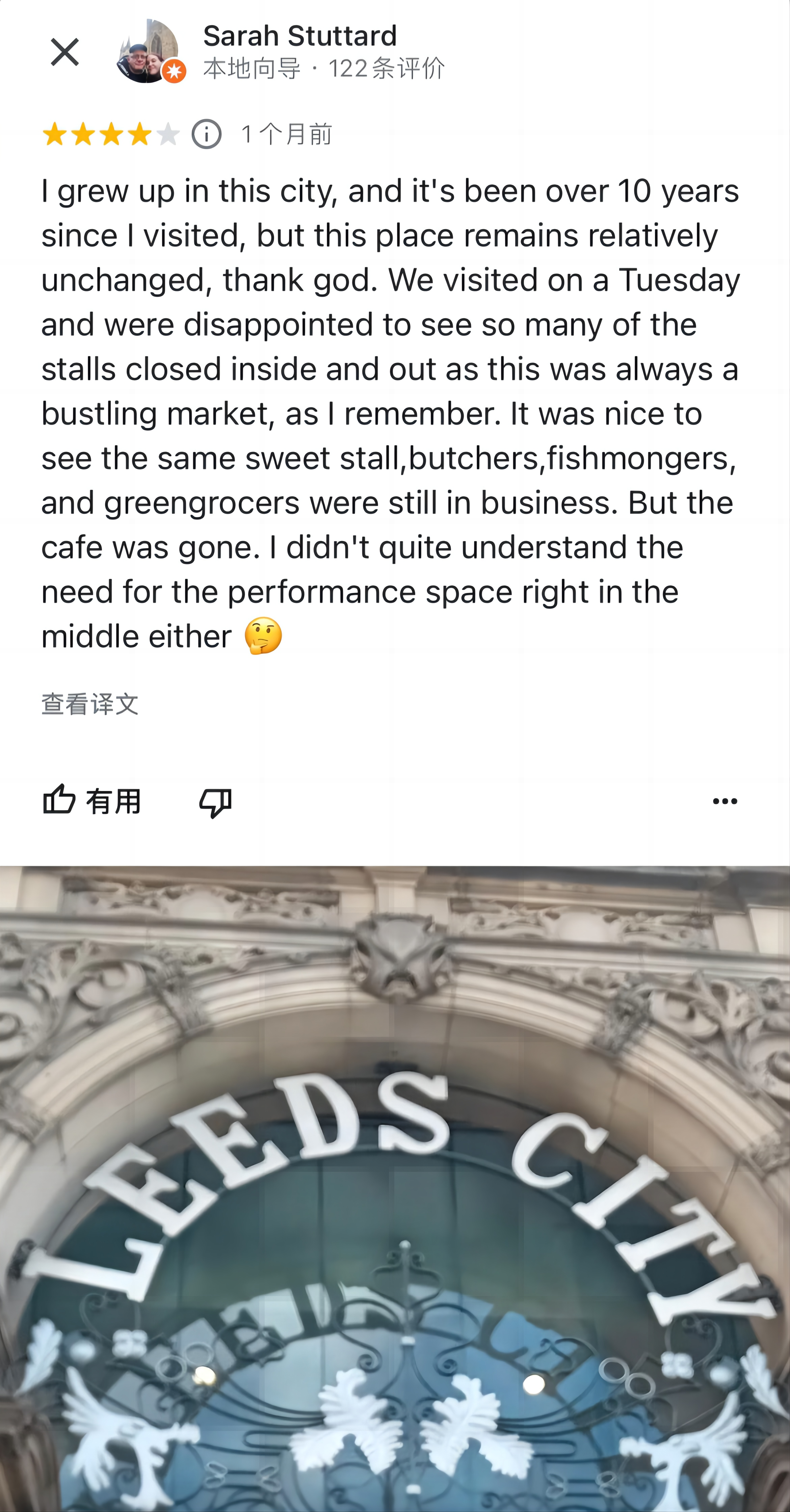This screenshot has width=790, height=1512.
Task: Open reviewer name Sarah Stuttard
Action: [300, 36]
